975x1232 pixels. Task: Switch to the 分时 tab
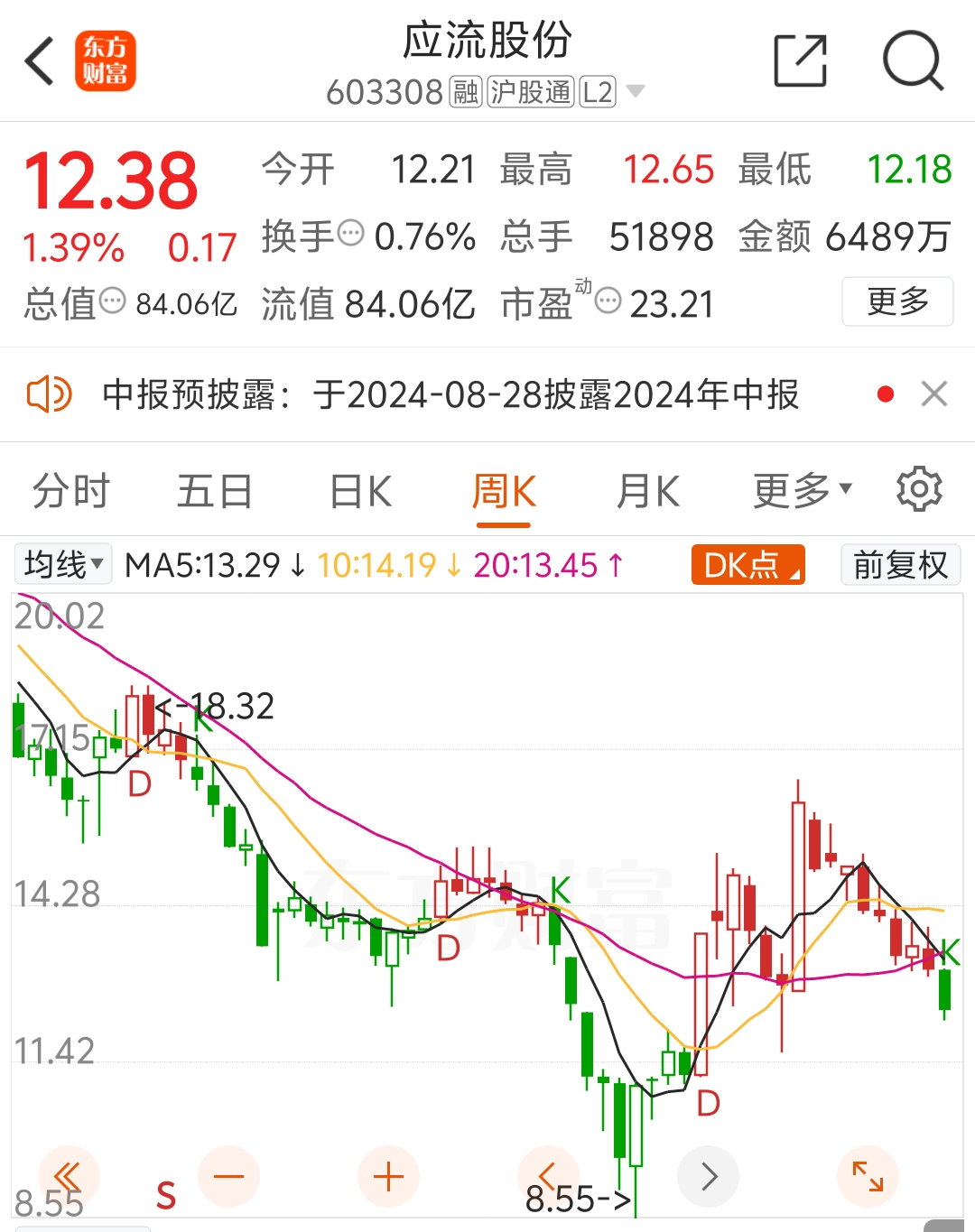click(70, 492)
